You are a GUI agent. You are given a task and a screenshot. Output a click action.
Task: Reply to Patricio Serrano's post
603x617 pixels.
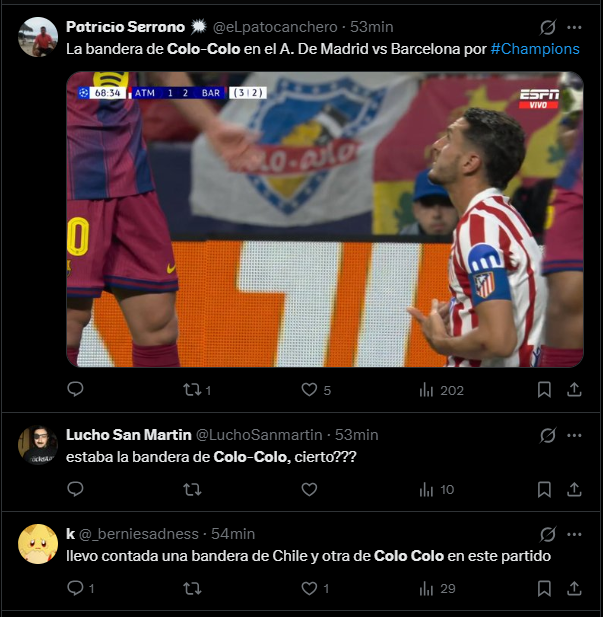coord(75,390)
